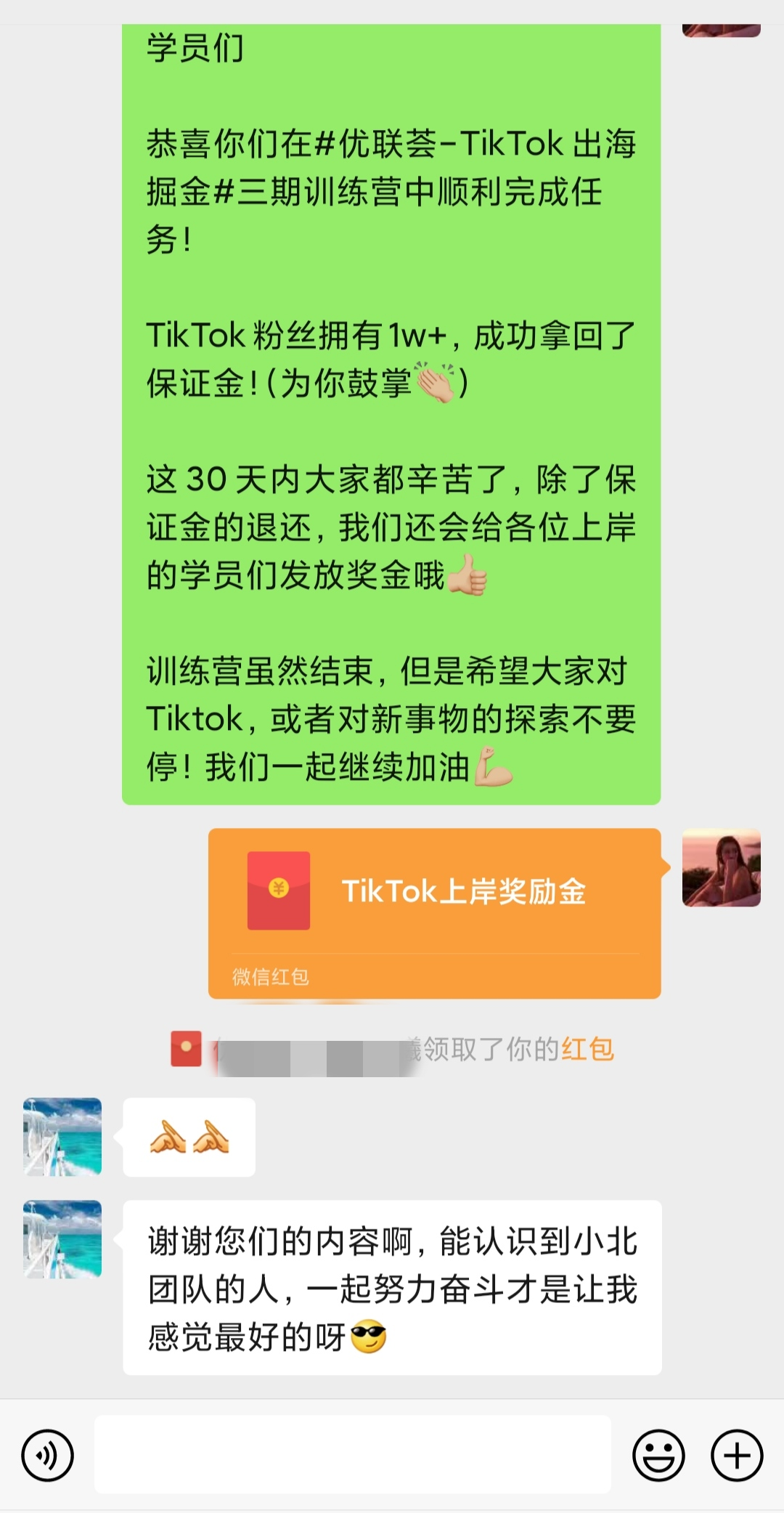Open ocean avatar profile beside 谢谢您们 message

pyautogui.click(x=62, y=1239)
